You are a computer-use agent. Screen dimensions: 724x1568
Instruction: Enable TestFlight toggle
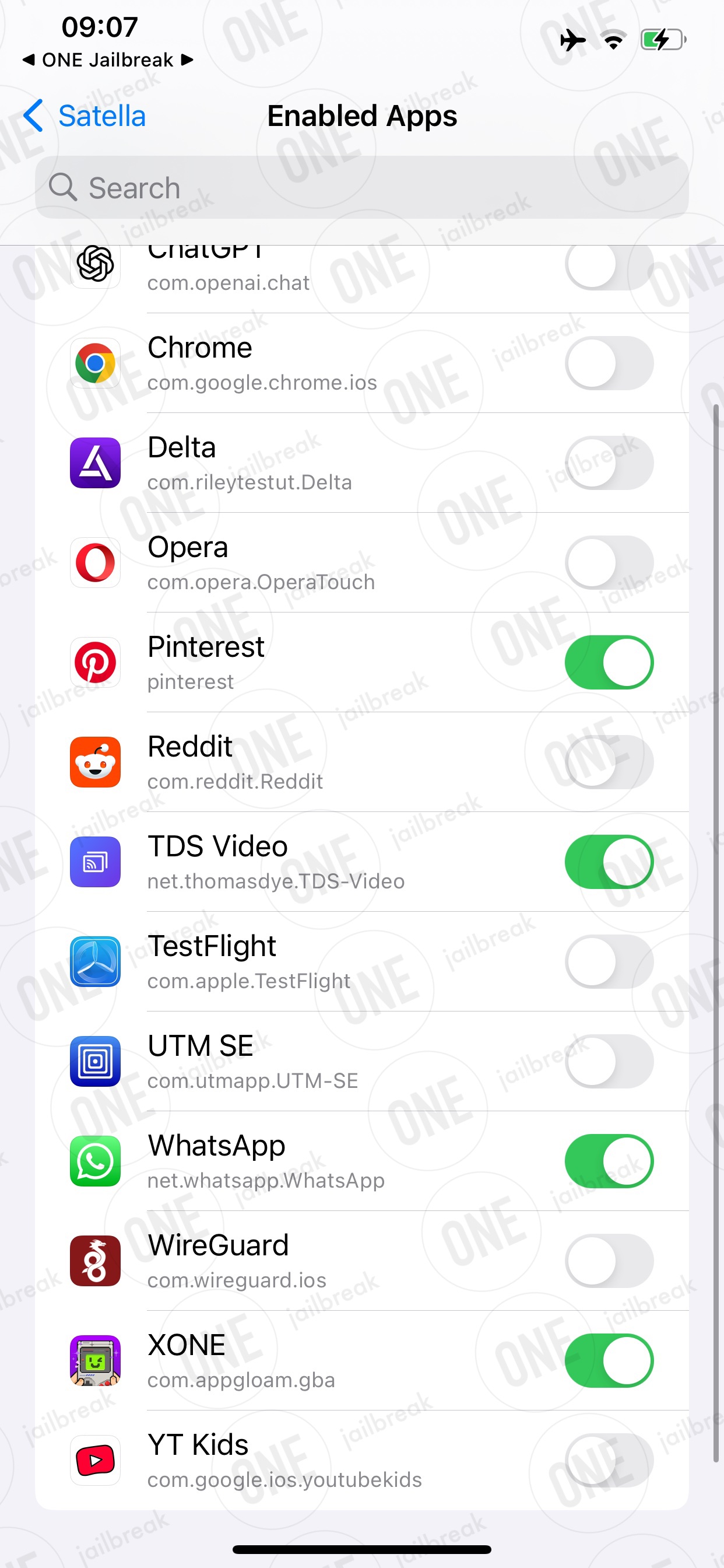pyautogui.click(x=609, y=962)
